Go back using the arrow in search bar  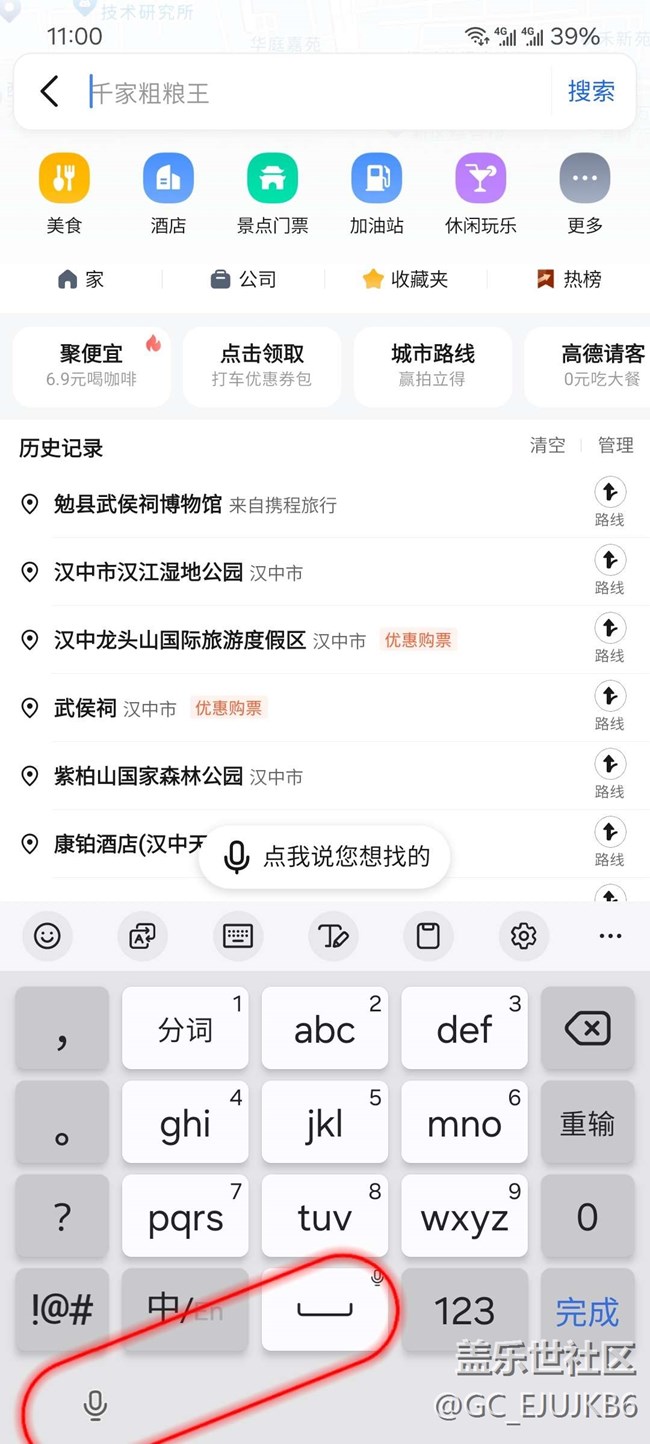(x=49, y=91)
